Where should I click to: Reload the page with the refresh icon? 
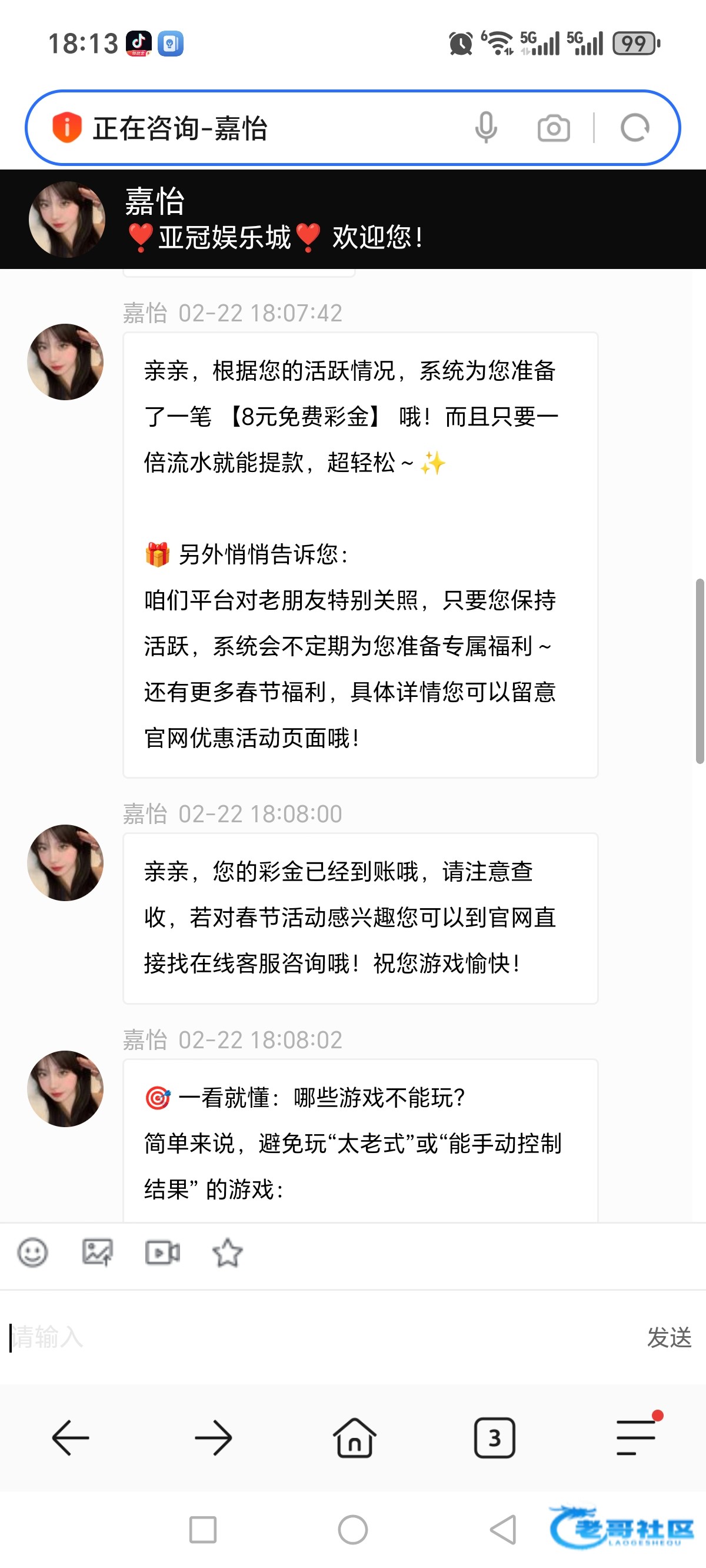click(x=634, y=128)
